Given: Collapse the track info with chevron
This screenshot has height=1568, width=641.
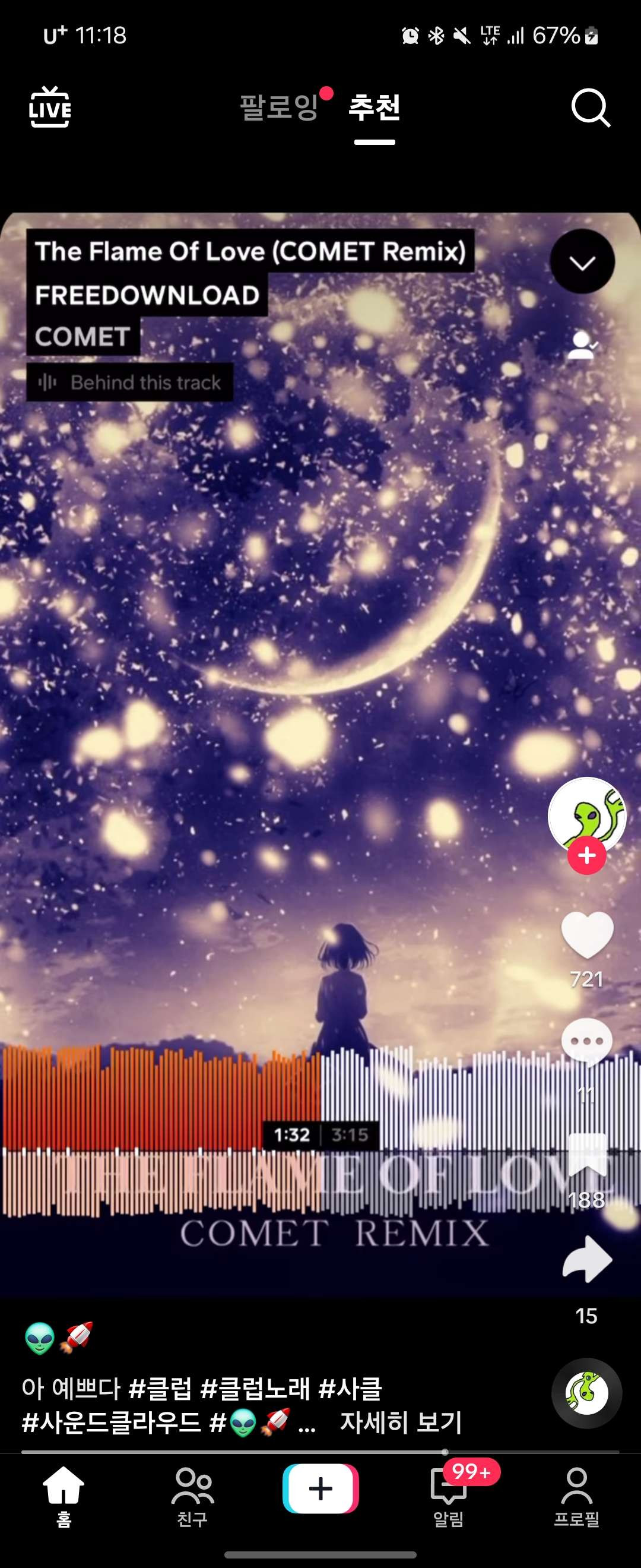Looking at the screenshot, I should point(582,263).
